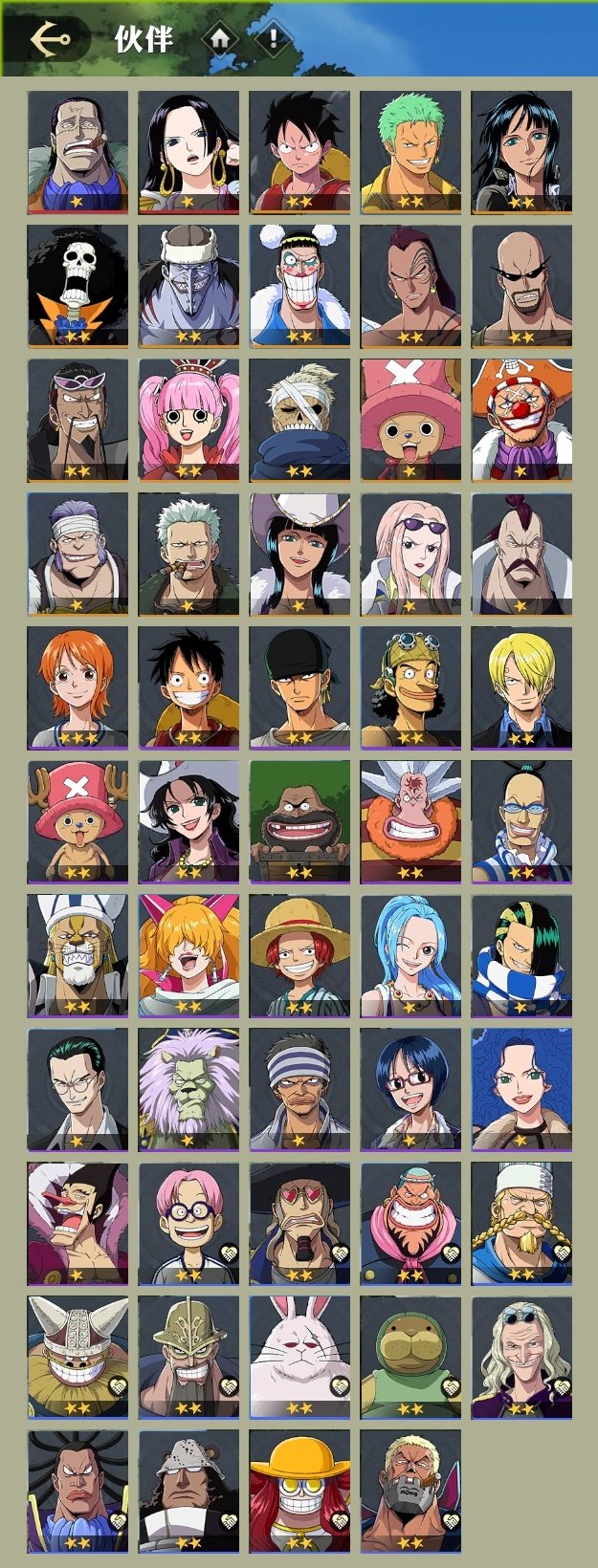Screen dimensions: 598x1568
Task: Choose blond Sanji
Action: (521, 687)
